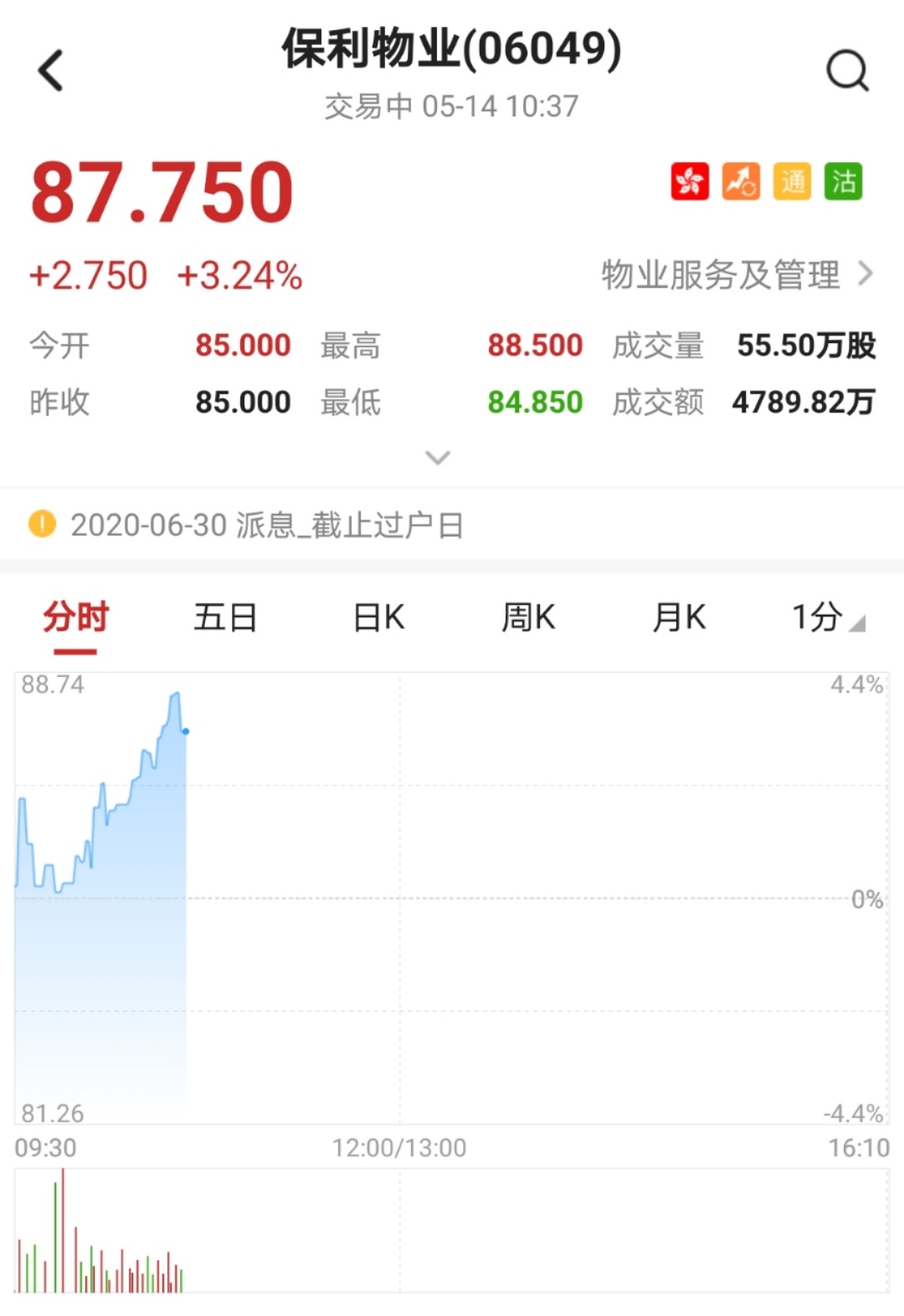Show the 月K monthly chart
The width and height of the screenshot is (904, 1316).
coord(679,617)
